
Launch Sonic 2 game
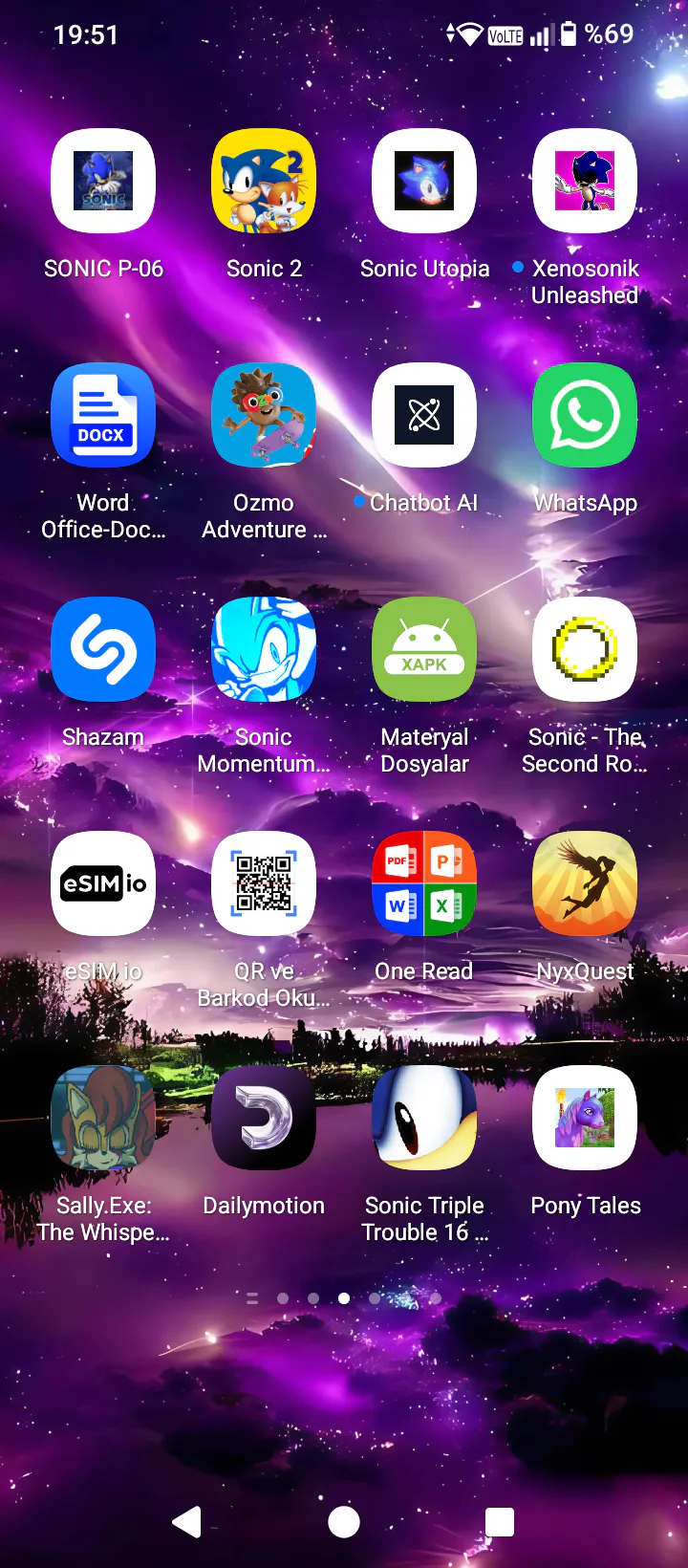[x=264, y=182]
